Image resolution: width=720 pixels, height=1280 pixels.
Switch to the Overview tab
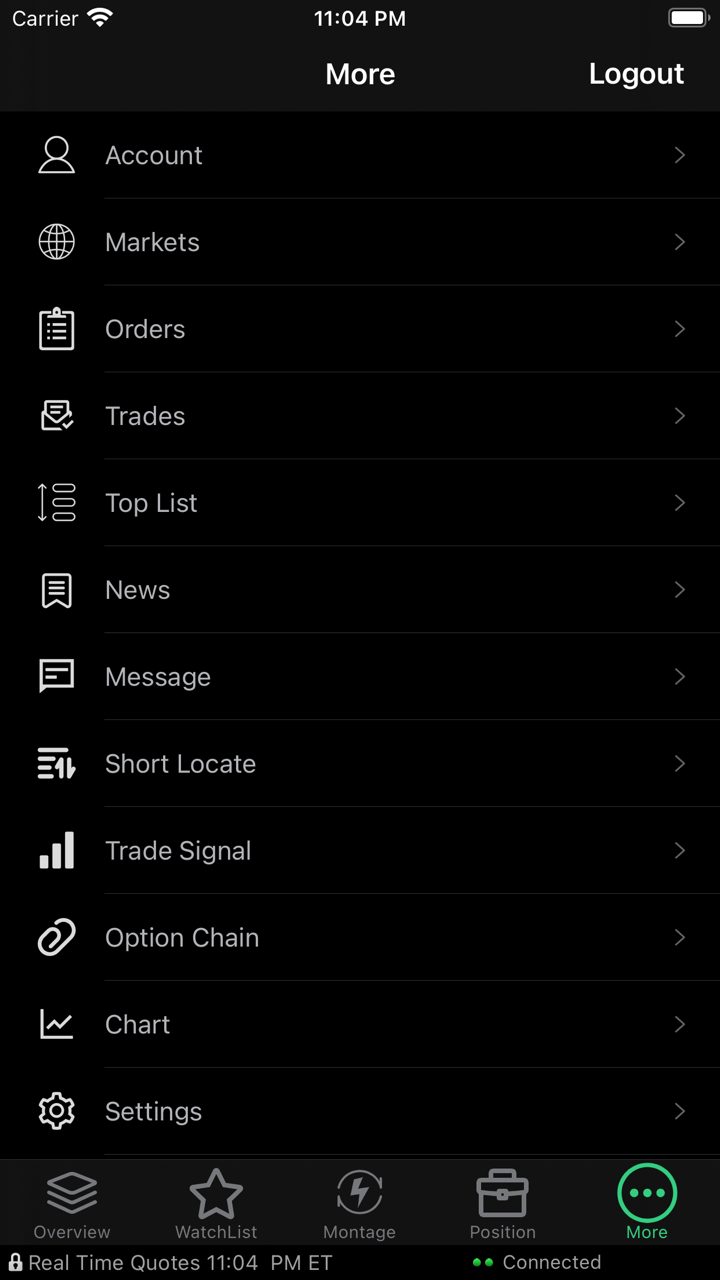point(72,1204)
